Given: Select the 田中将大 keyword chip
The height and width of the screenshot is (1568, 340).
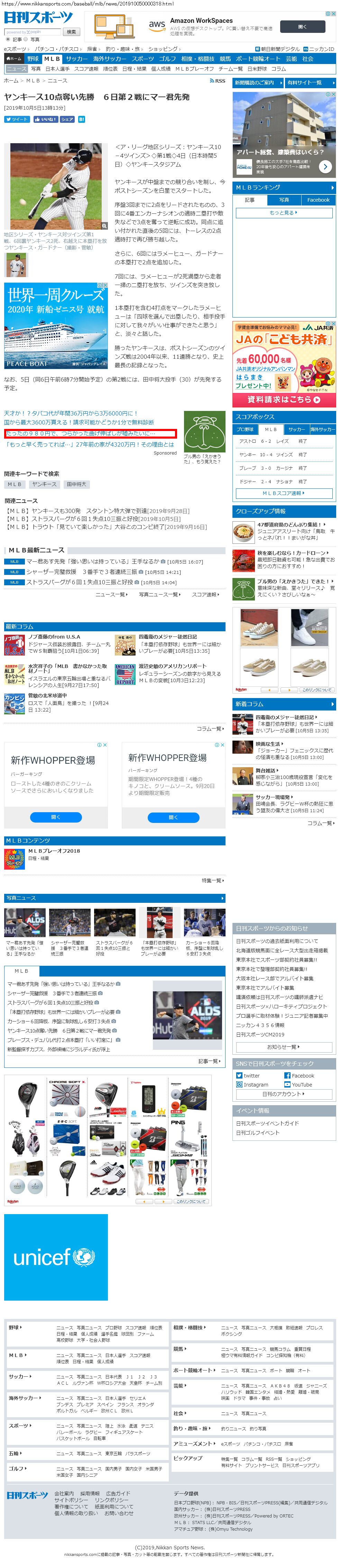Looking at the screenshot, I should pyautogui.click(x=77, y=485).
